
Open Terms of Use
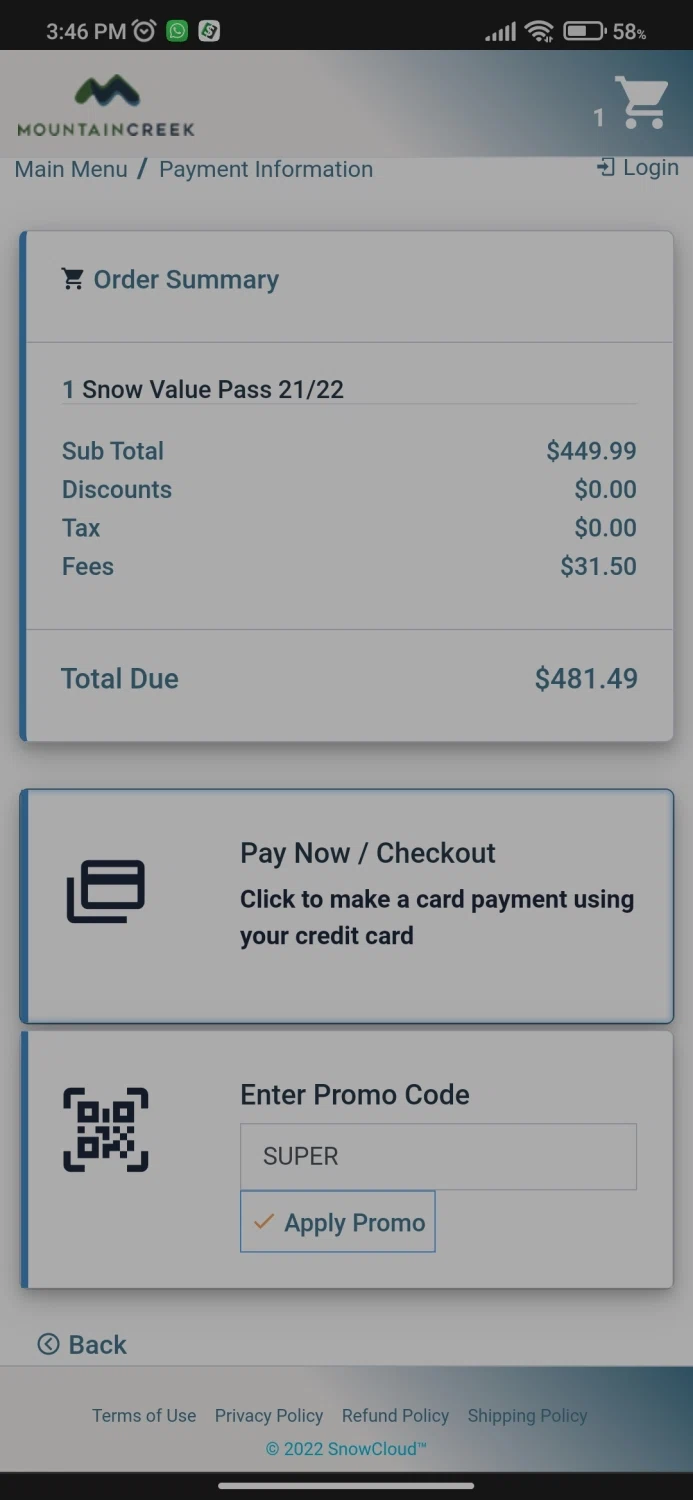tap(144, 1415)
